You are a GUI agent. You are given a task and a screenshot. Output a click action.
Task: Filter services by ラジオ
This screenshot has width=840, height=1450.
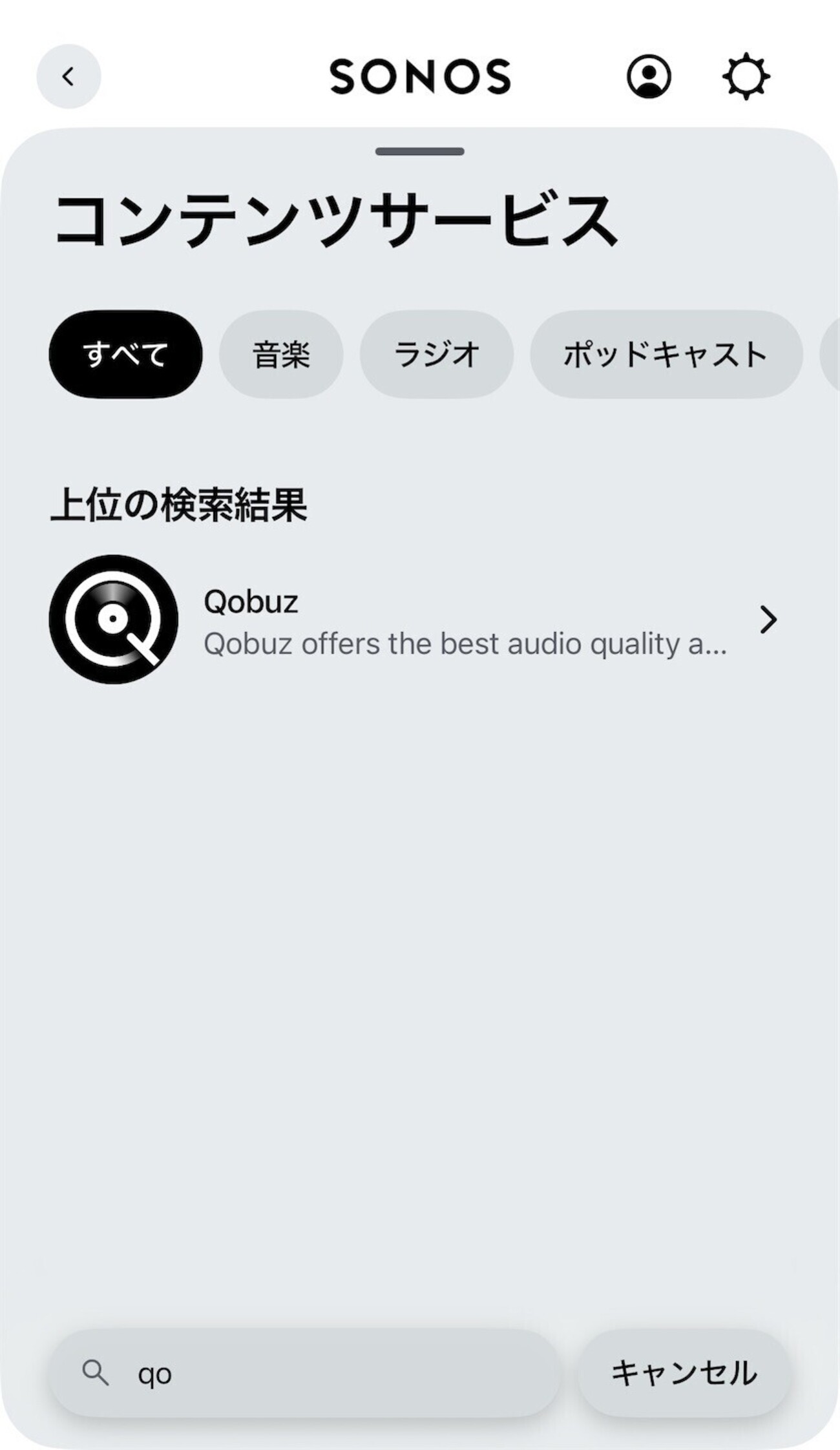click(436, 354)
